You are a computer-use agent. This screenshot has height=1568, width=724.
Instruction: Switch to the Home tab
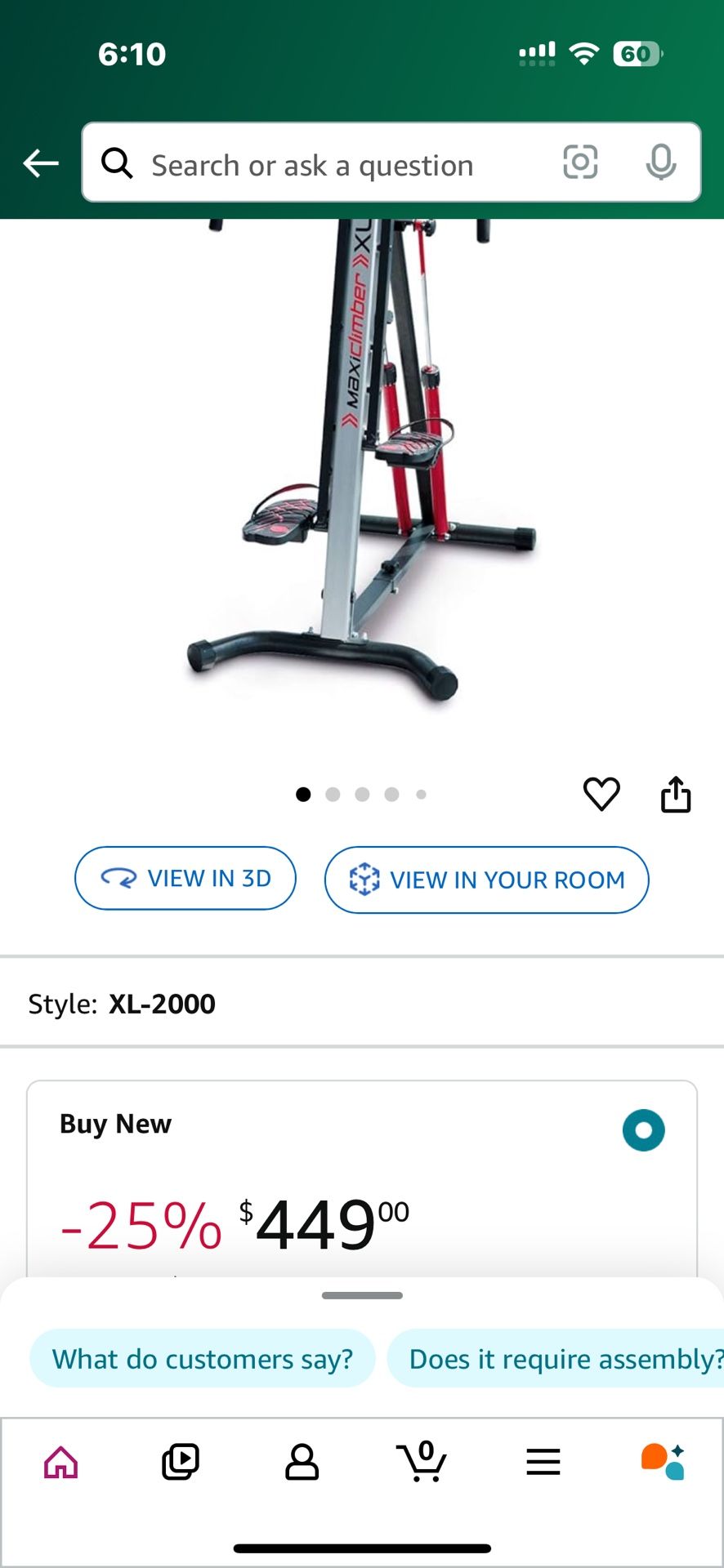coord(61,1462)
